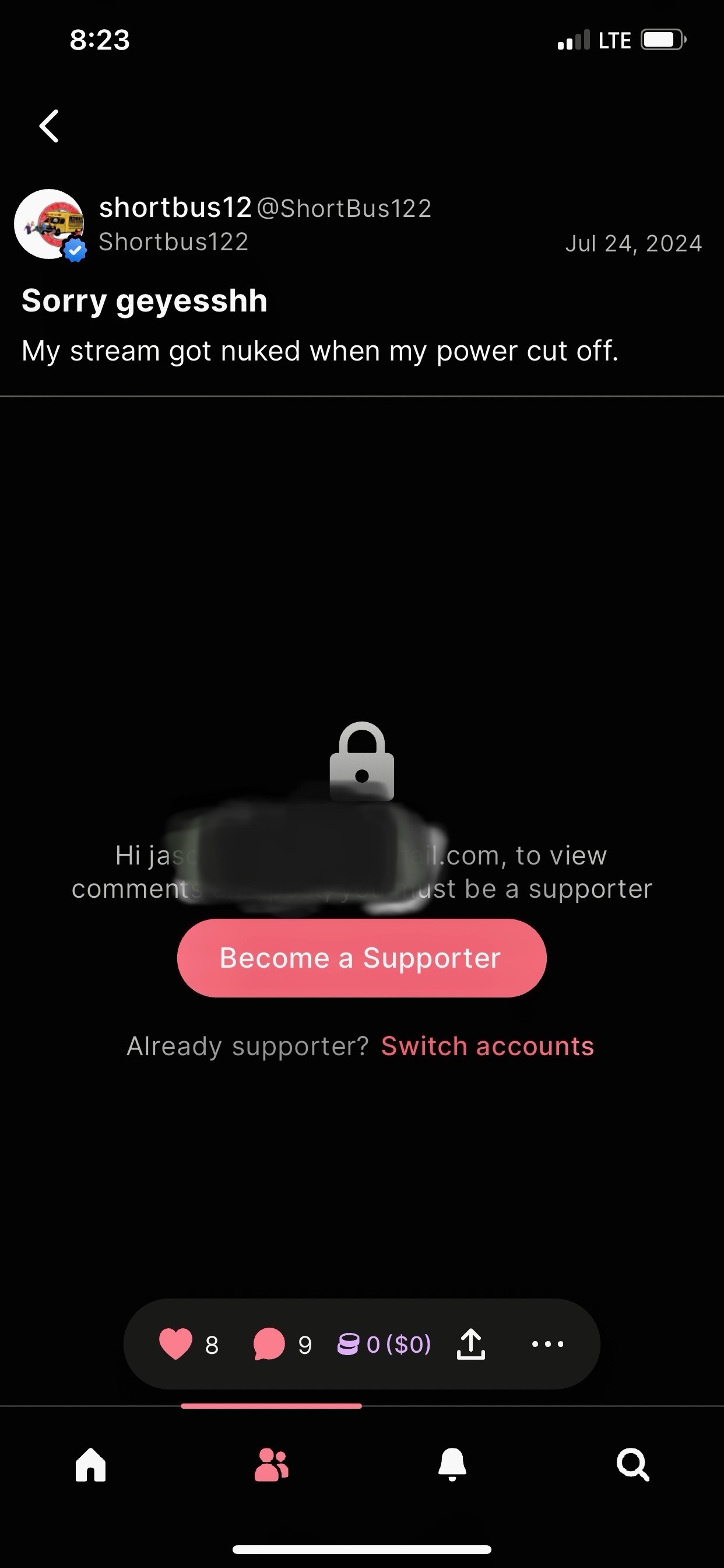Image resolution: width=724 pixels, height=1568 pixels.
Task: Switch to the community people tab
Action: (271, 1464)
